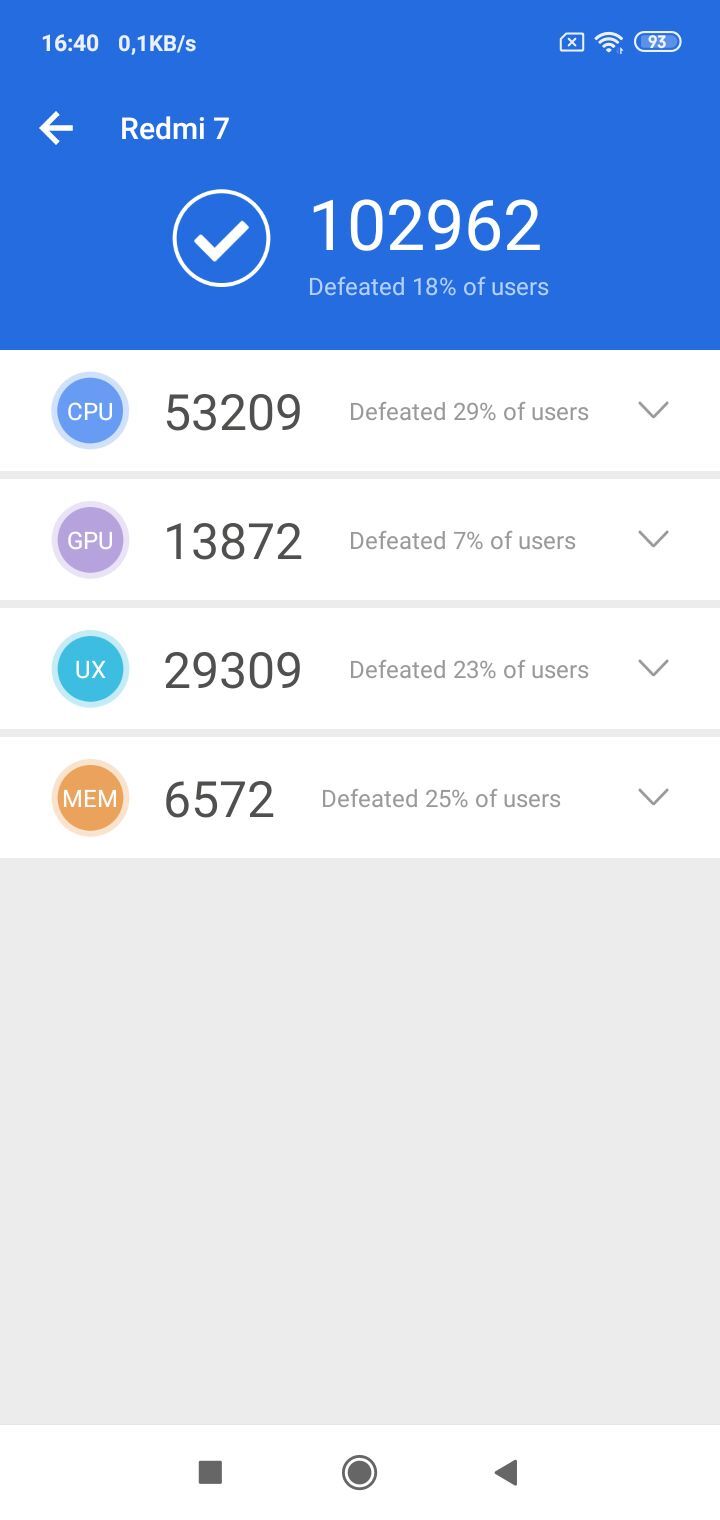Click the GPU score icon

(x=90, y=539)
